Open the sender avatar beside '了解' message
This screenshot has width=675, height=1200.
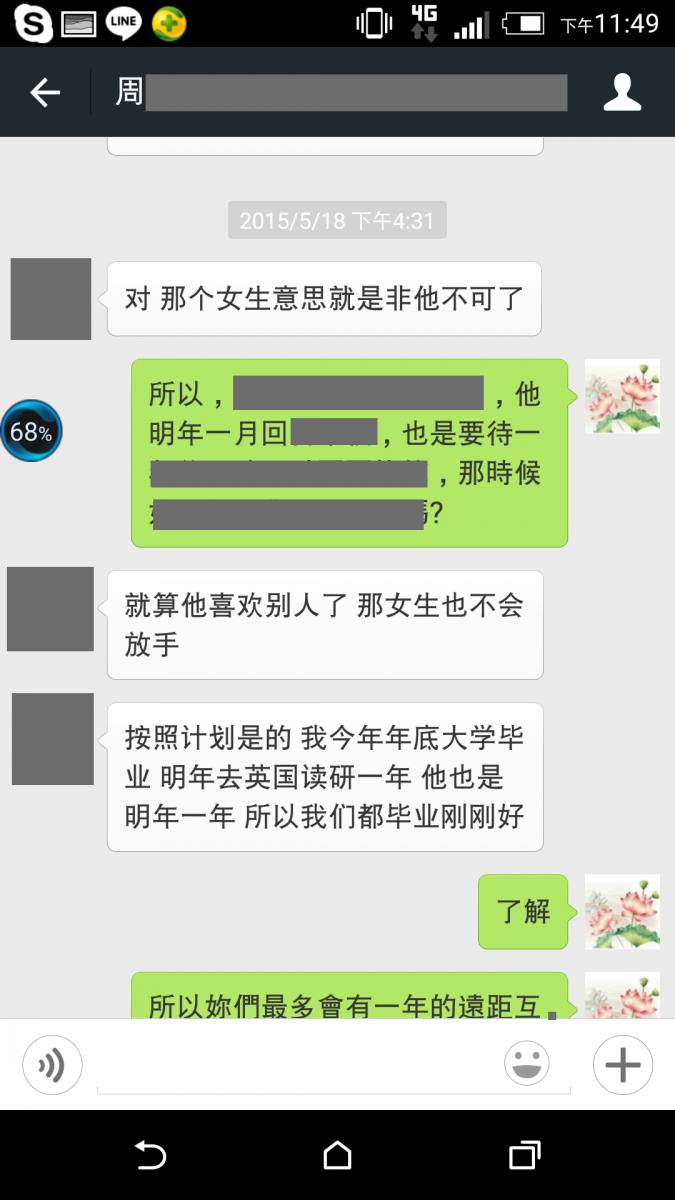621,911
